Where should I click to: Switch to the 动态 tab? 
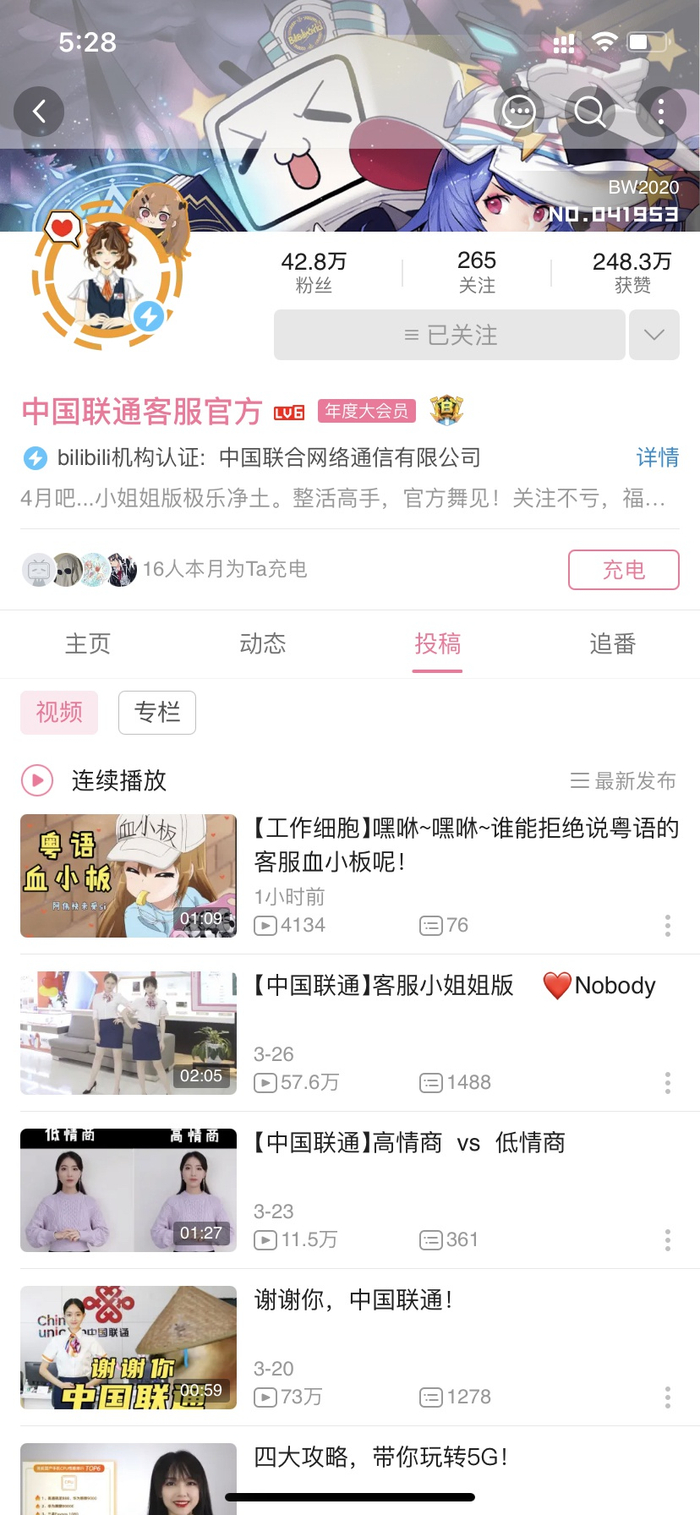(x=263, y=644)
